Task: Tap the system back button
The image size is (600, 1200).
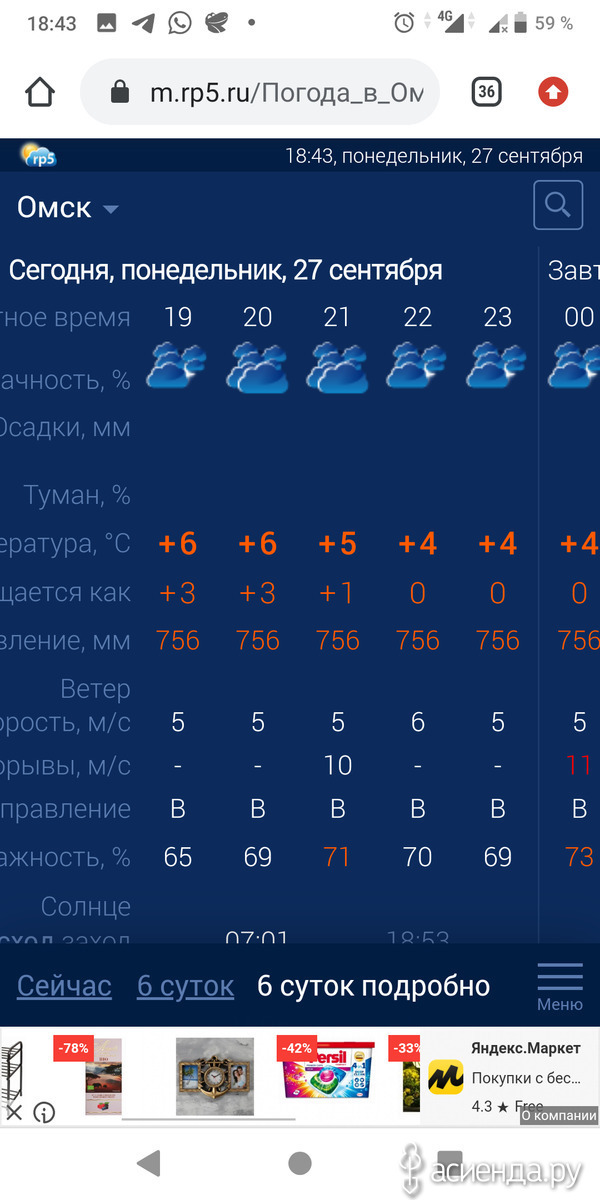Action: (149, 1162)
